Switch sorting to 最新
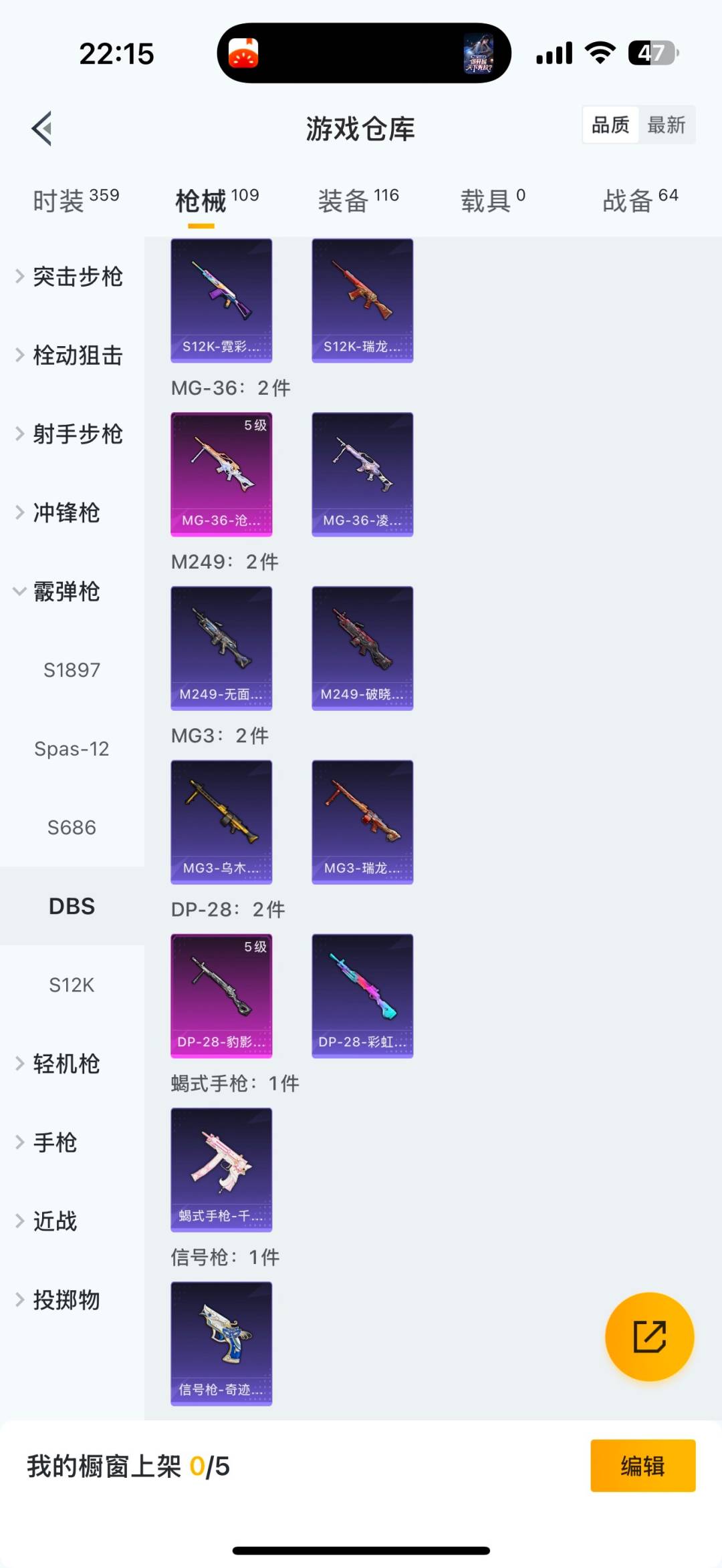This screenshot has height=1568, width=722. (x=668, y=125)
